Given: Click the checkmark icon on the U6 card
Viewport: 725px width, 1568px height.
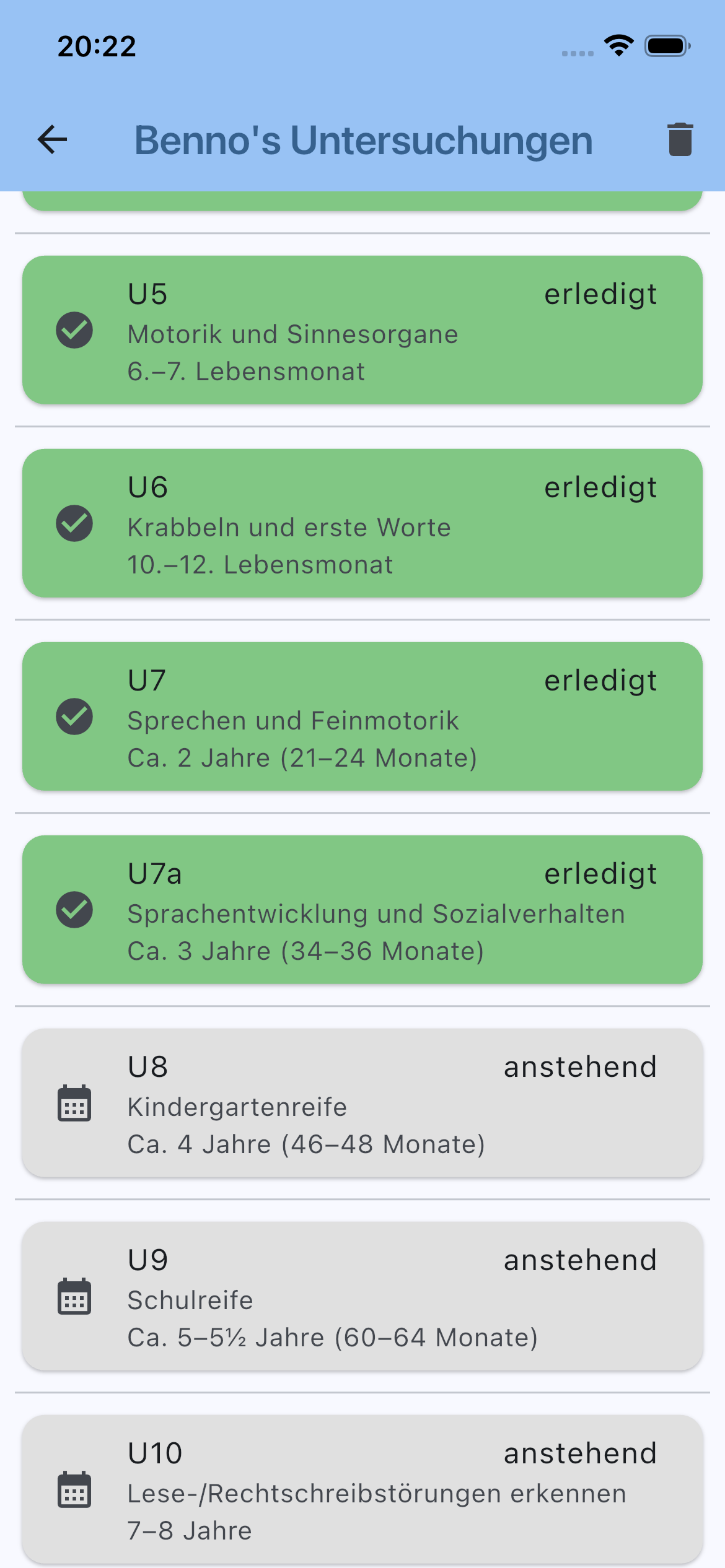Looking at the screenshot, I should (x=74, y=524).
